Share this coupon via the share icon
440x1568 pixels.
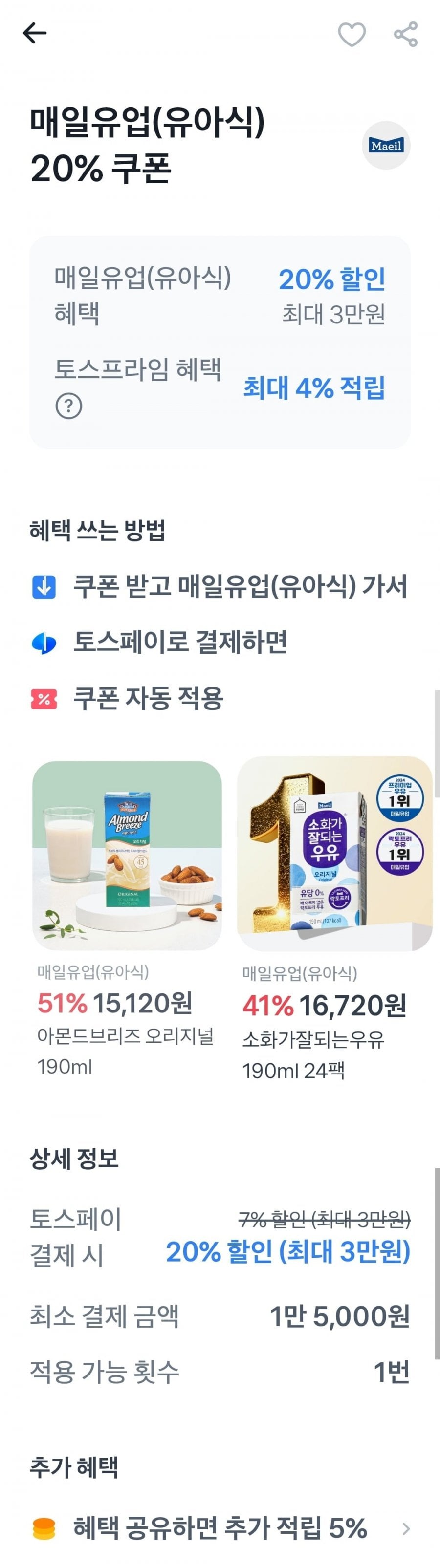pyautogui.click(x=405, y=34)
